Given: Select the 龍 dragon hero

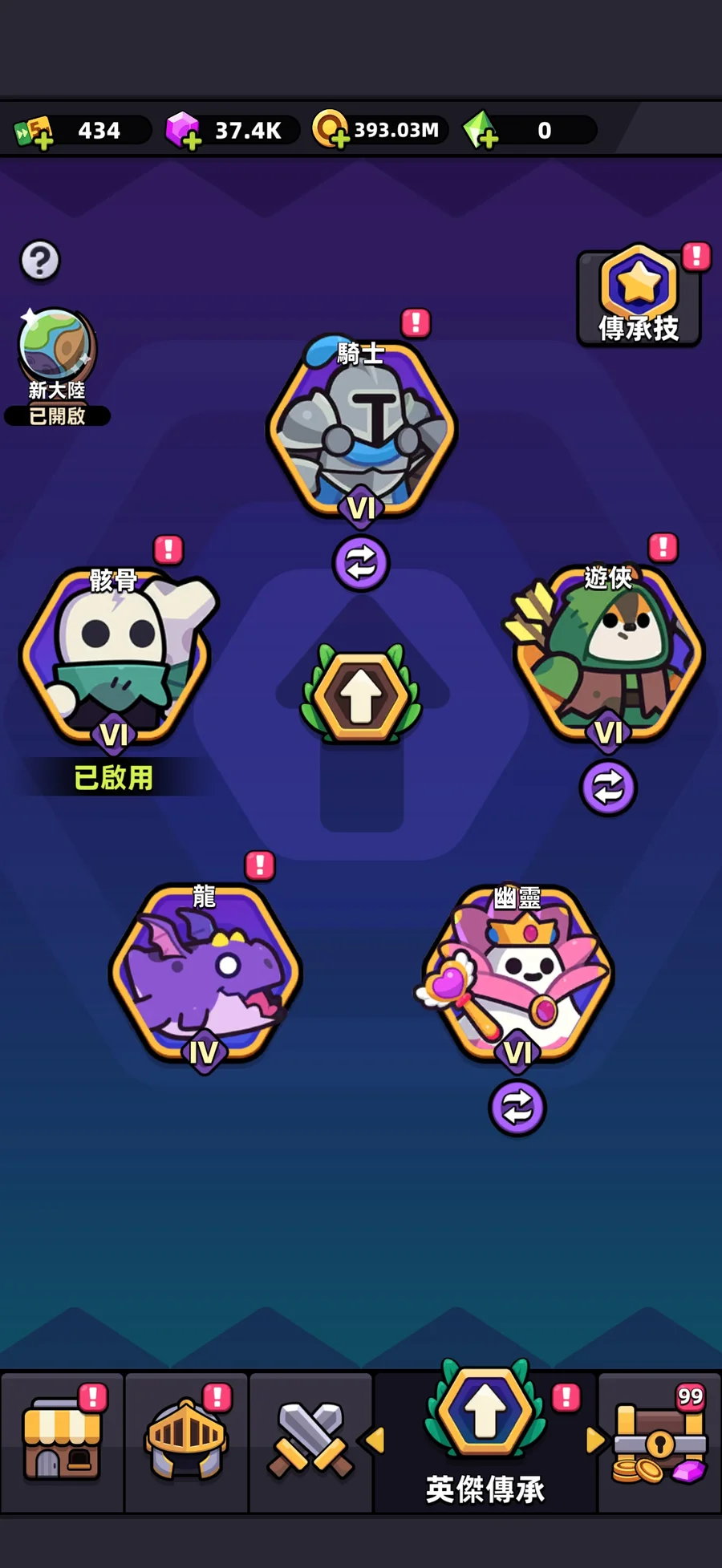Looking at the screenshot, I should point(205,971).
